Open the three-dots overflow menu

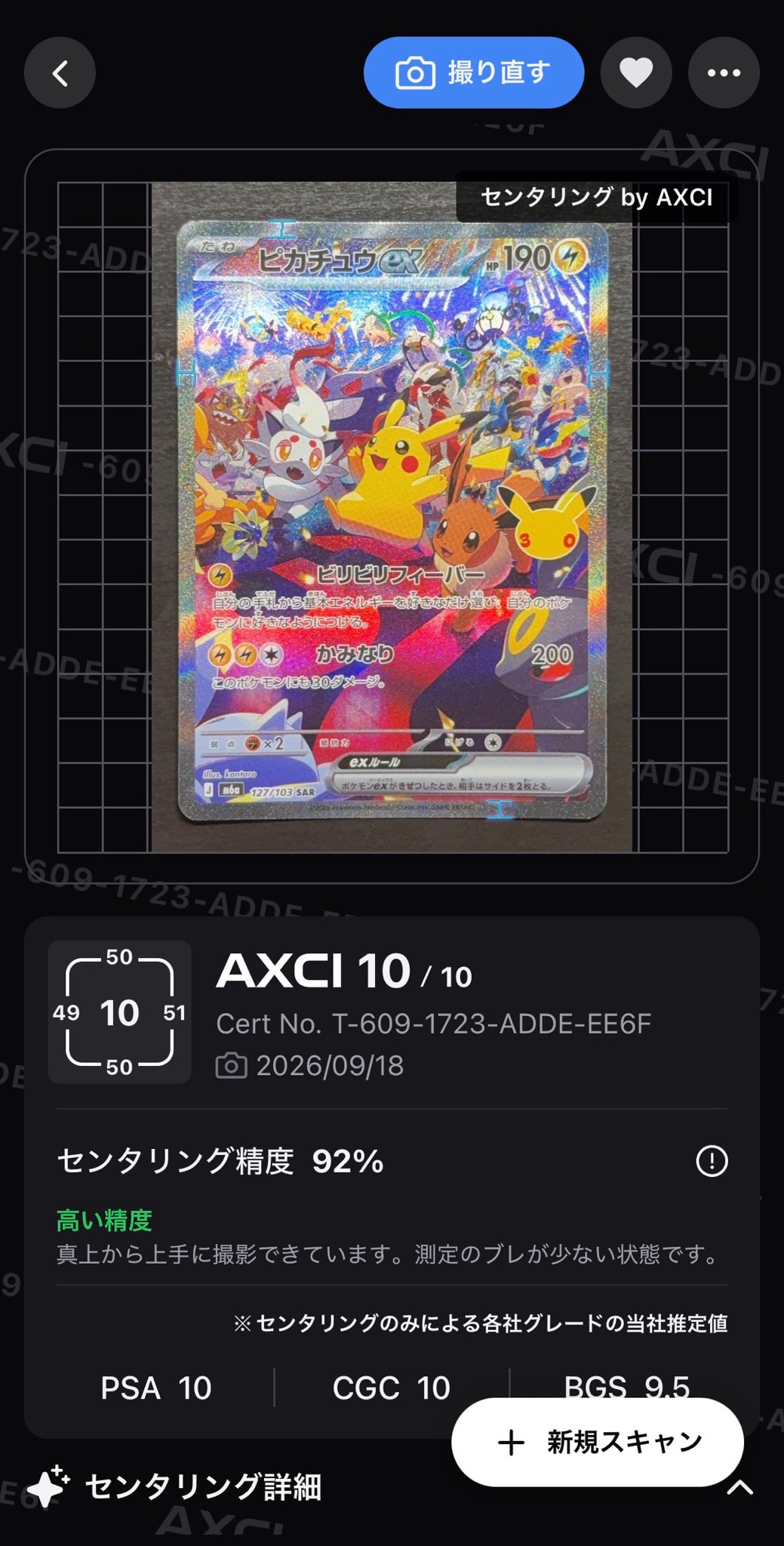point(724,73)
